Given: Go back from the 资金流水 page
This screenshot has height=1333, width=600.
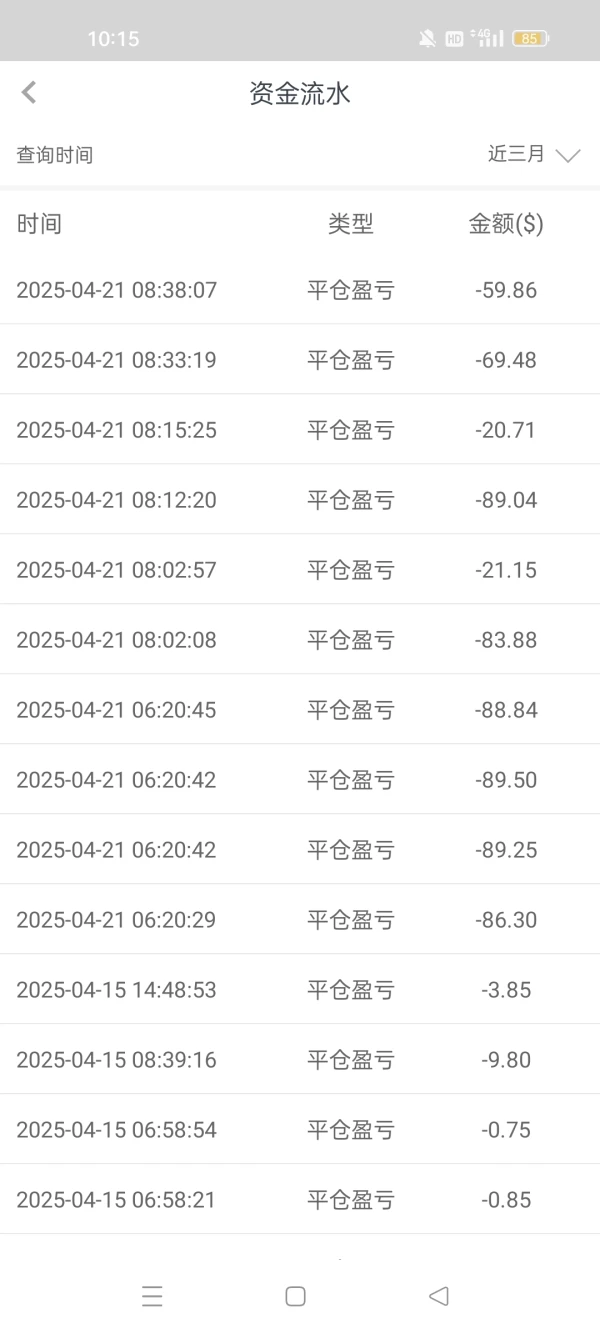Looking at the screenshot, I should 29,93.
